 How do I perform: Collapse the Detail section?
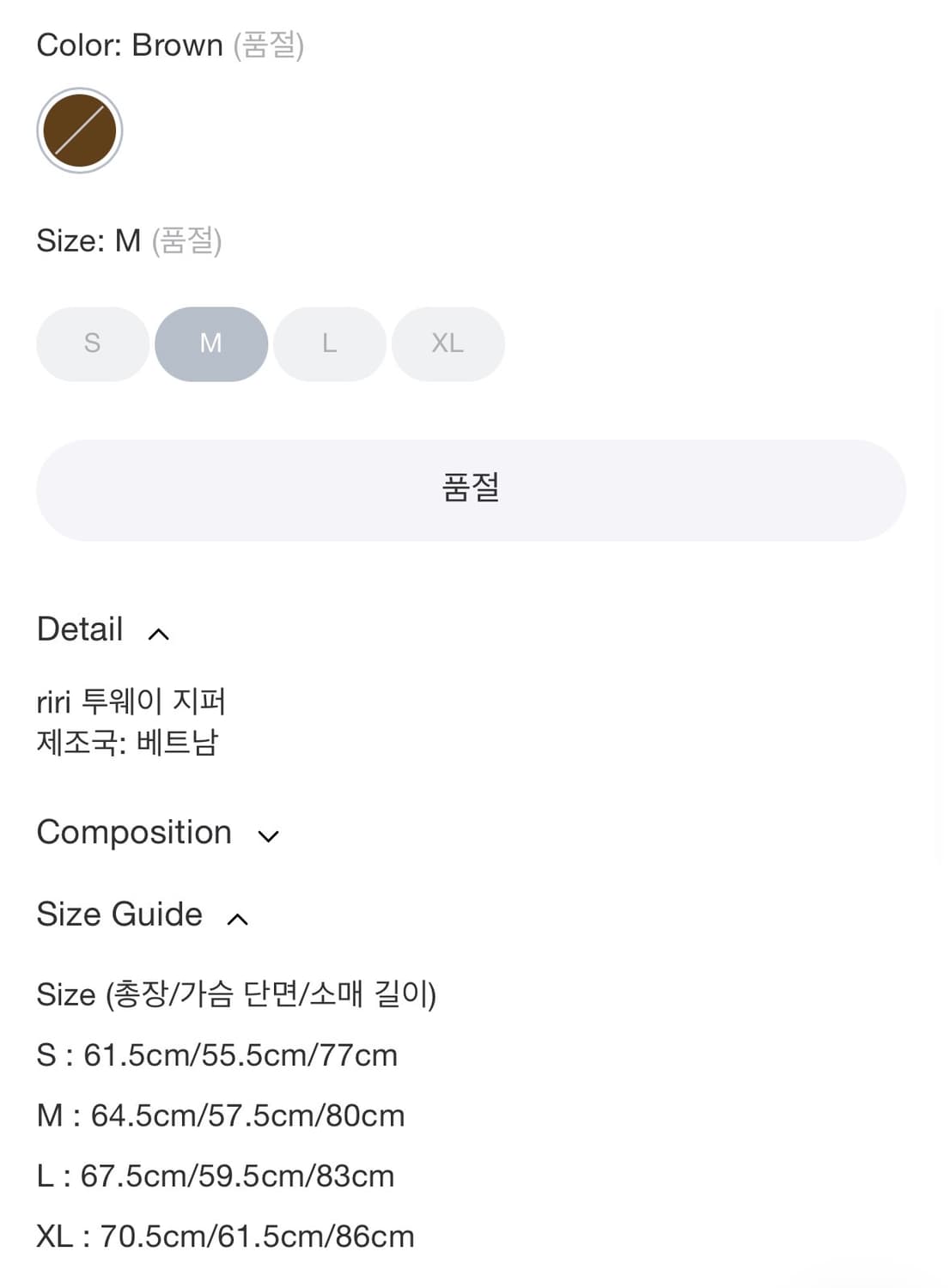coord(158,634)
